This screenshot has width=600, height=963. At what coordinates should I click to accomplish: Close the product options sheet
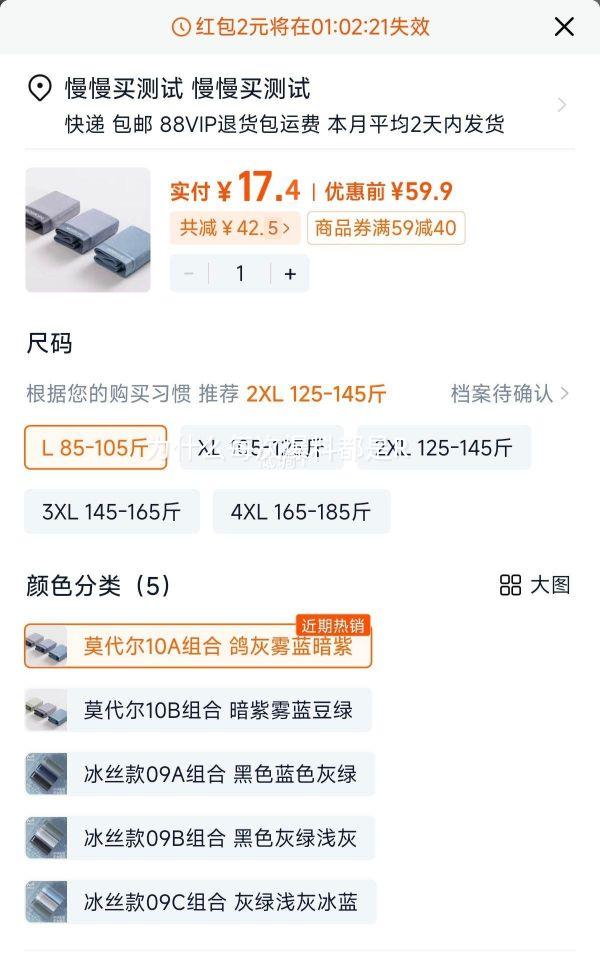tap(564, 27)
